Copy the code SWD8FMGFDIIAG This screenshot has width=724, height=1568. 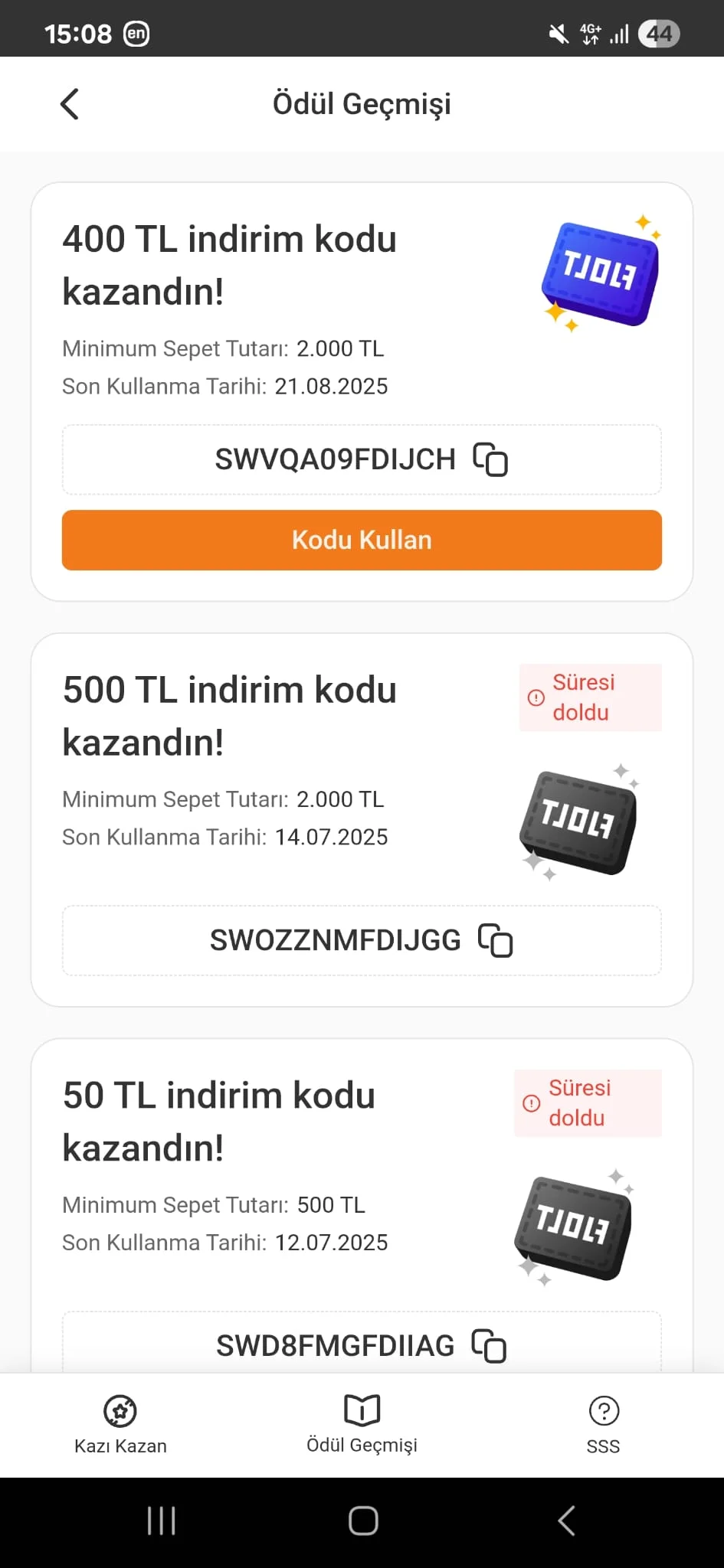pos(489,1346)
